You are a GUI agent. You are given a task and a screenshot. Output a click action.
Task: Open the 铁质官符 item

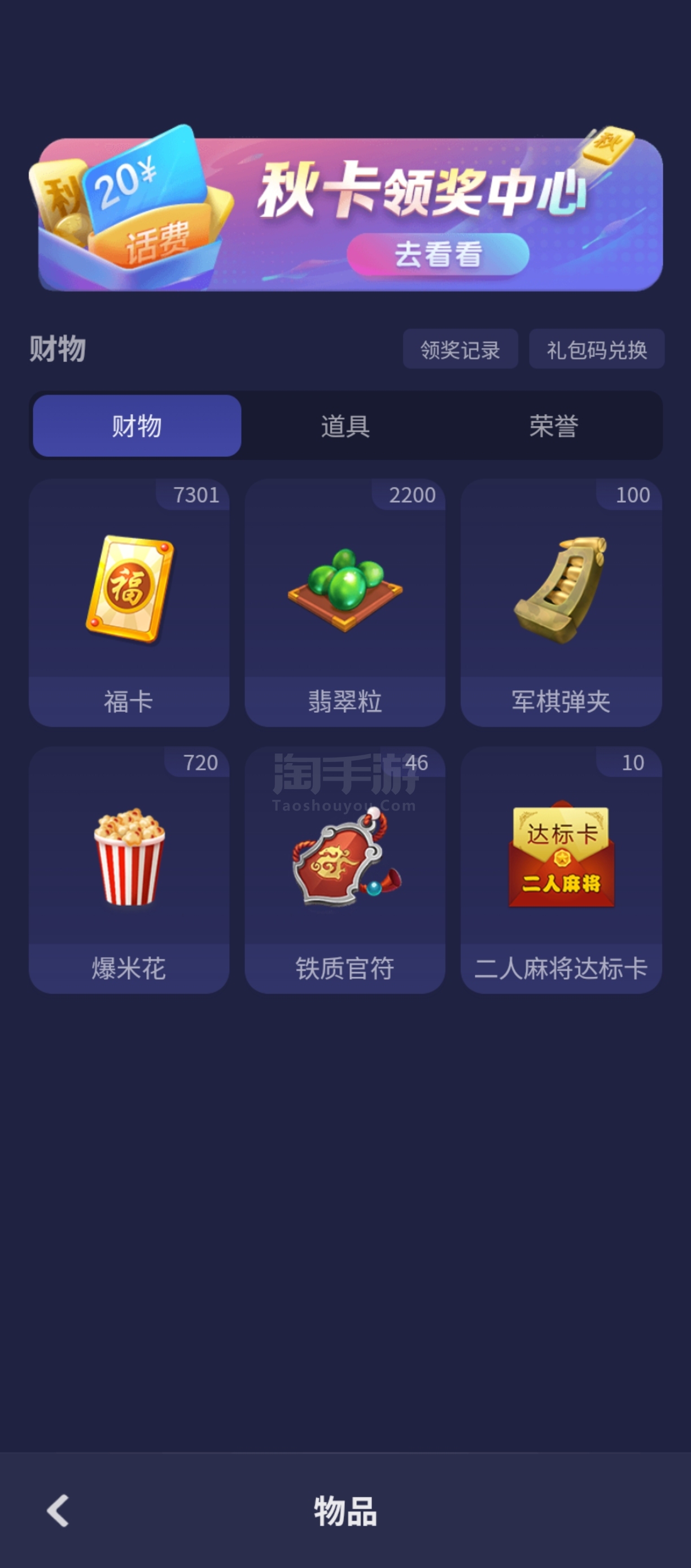pyautogui.click(x=345, y=870)
